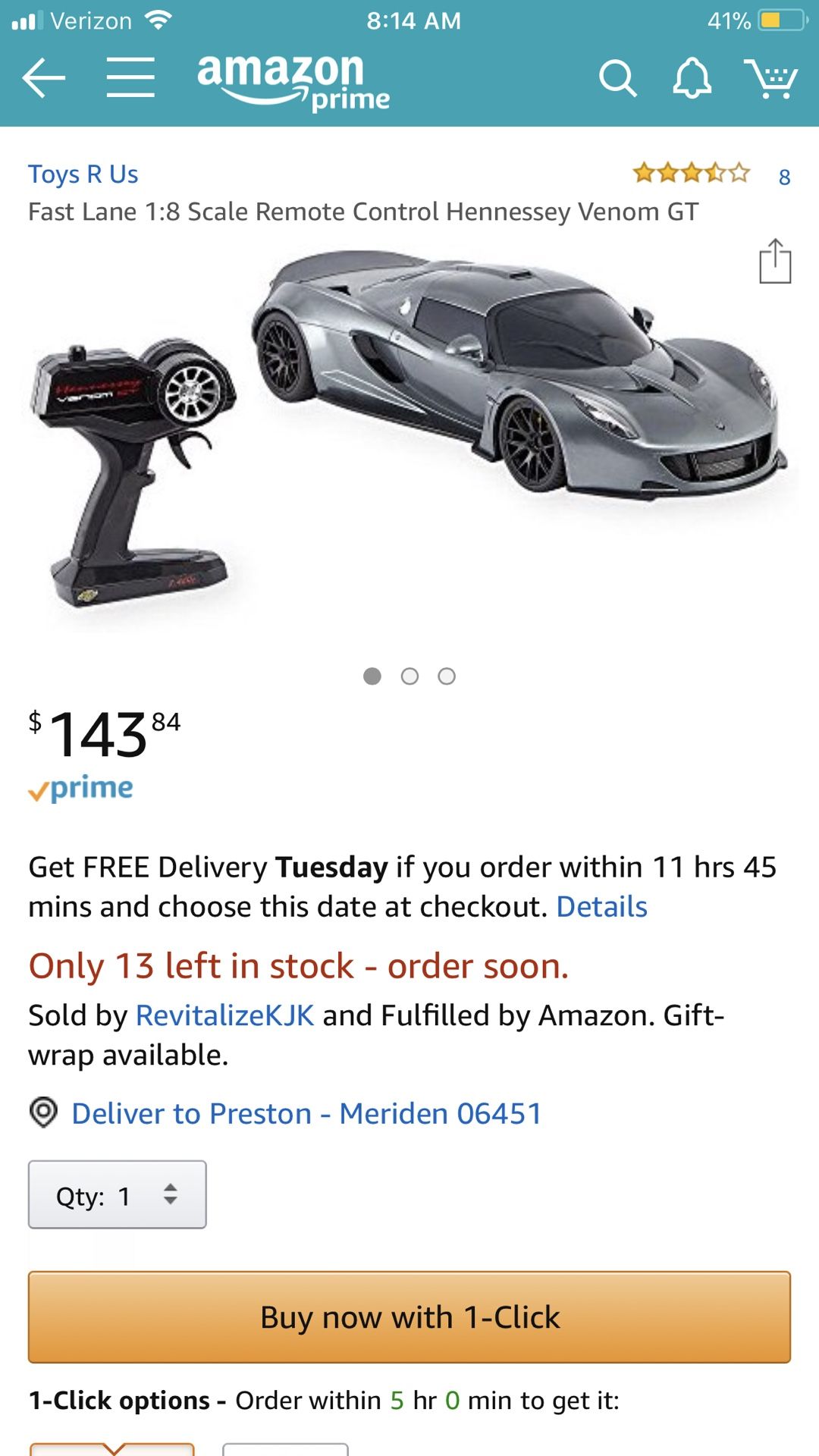Viewport: 819px width, 1456px height.
Task: Open the Qty dropdown
Action: (118, 1194)
